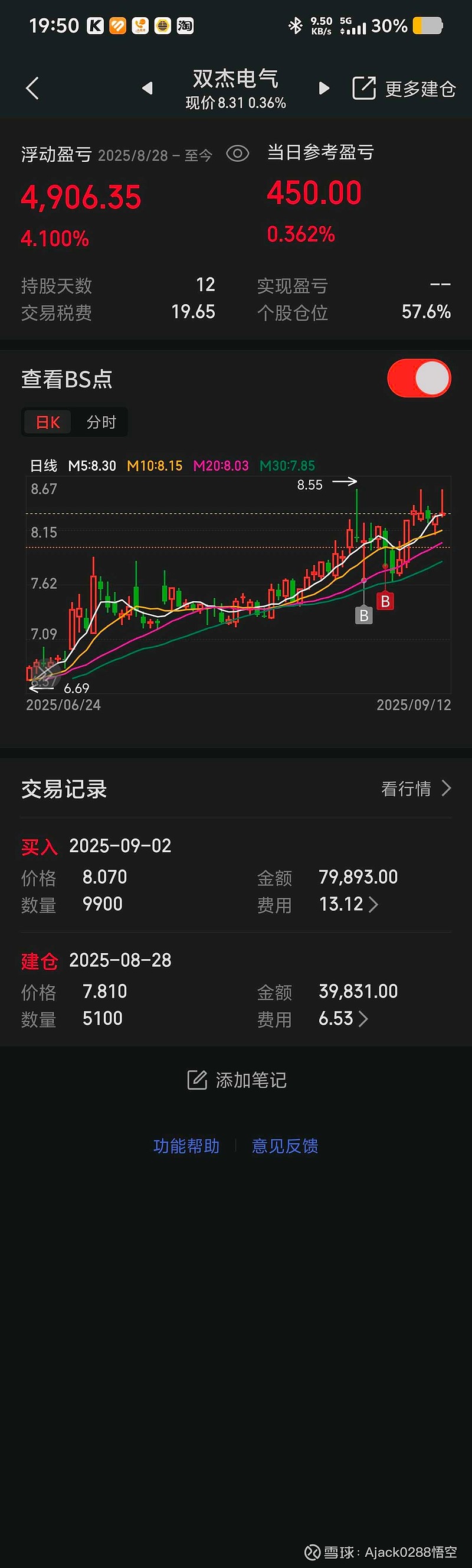Expand the 13.12 fee details
The width and height of the screenshot is (472, 1568).
(349, 905)
